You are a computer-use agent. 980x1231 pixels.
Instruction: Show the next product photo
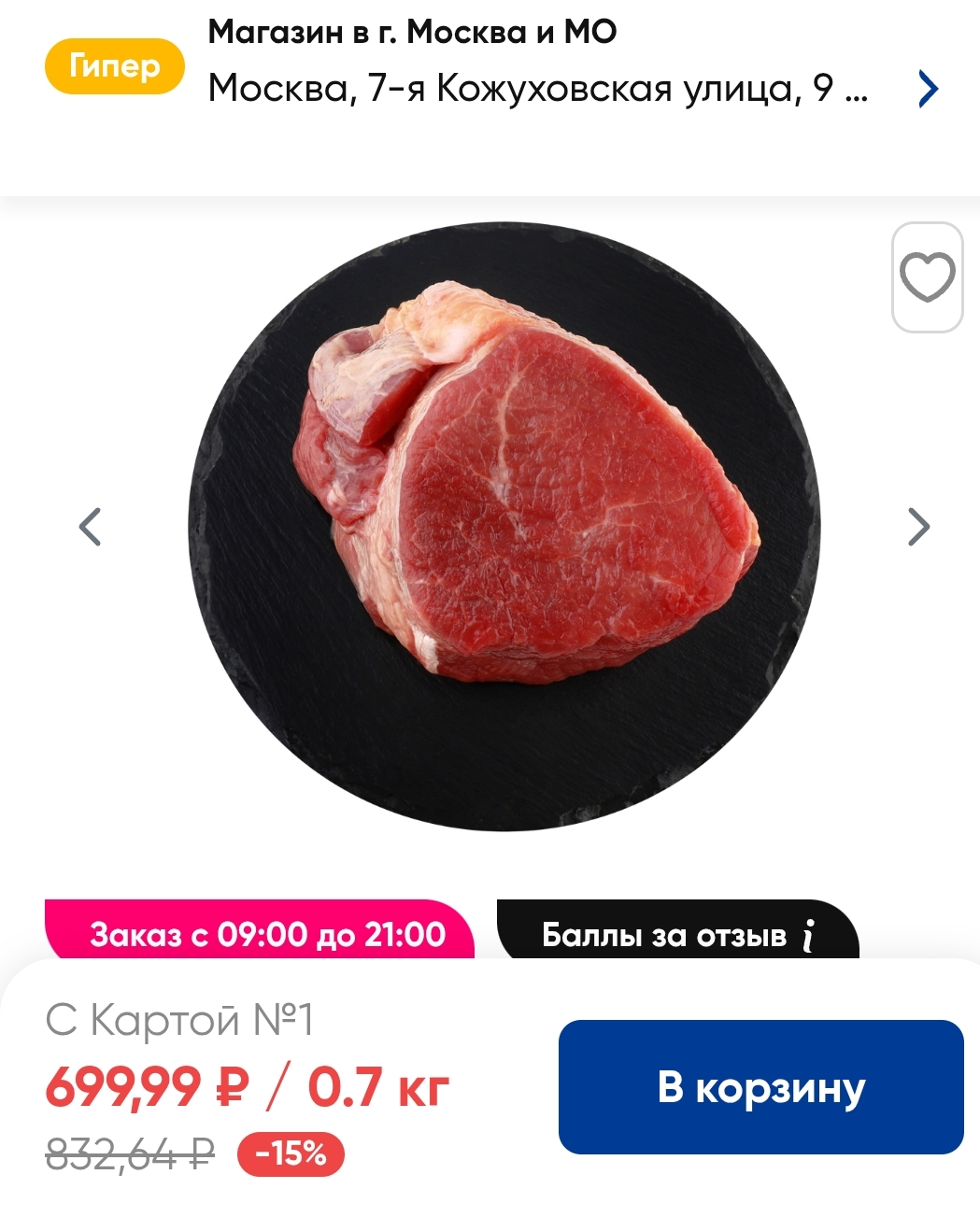coord(918,527)
